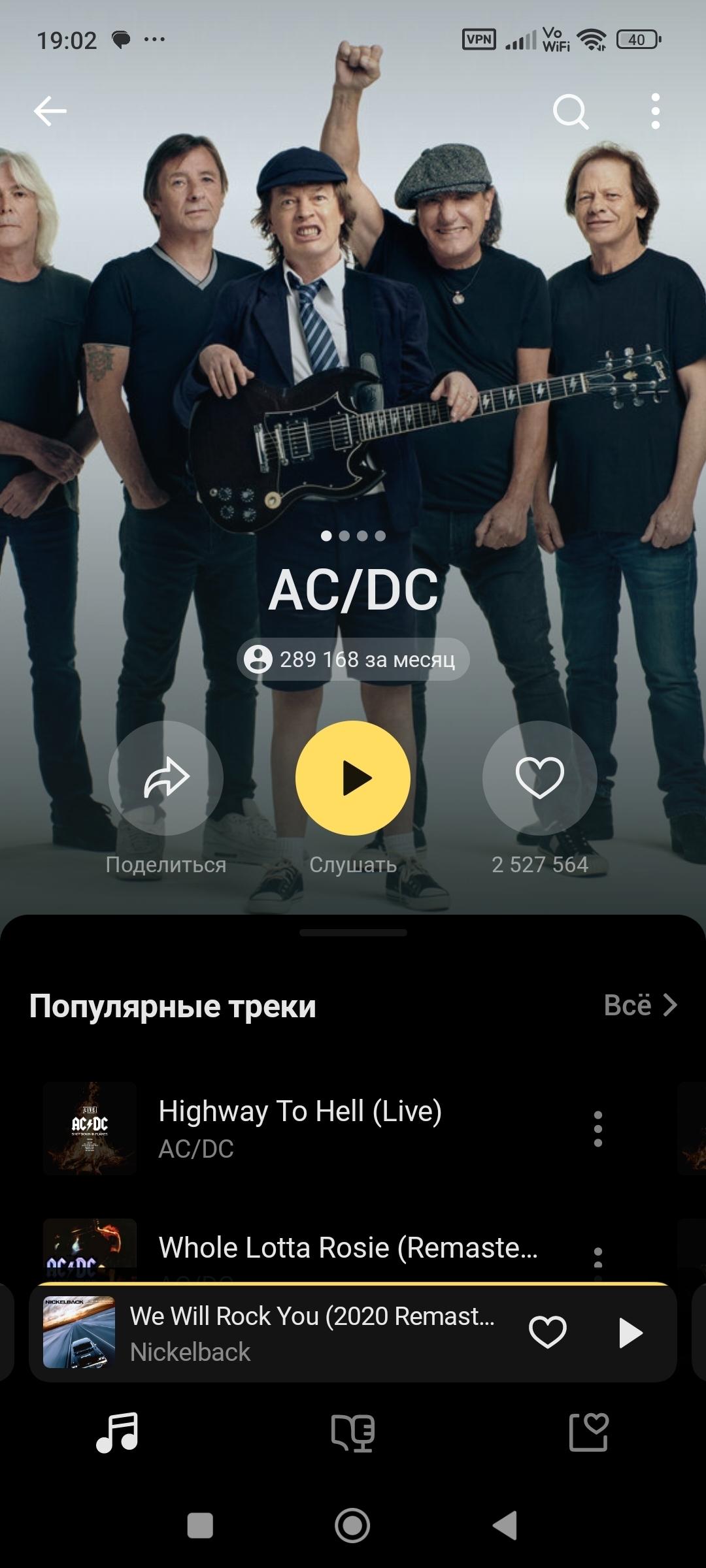The height and width of the screenshot is (1568, 706).
Task: Open the mini-player for We Will Rock You
Action: coord(312,1333)
